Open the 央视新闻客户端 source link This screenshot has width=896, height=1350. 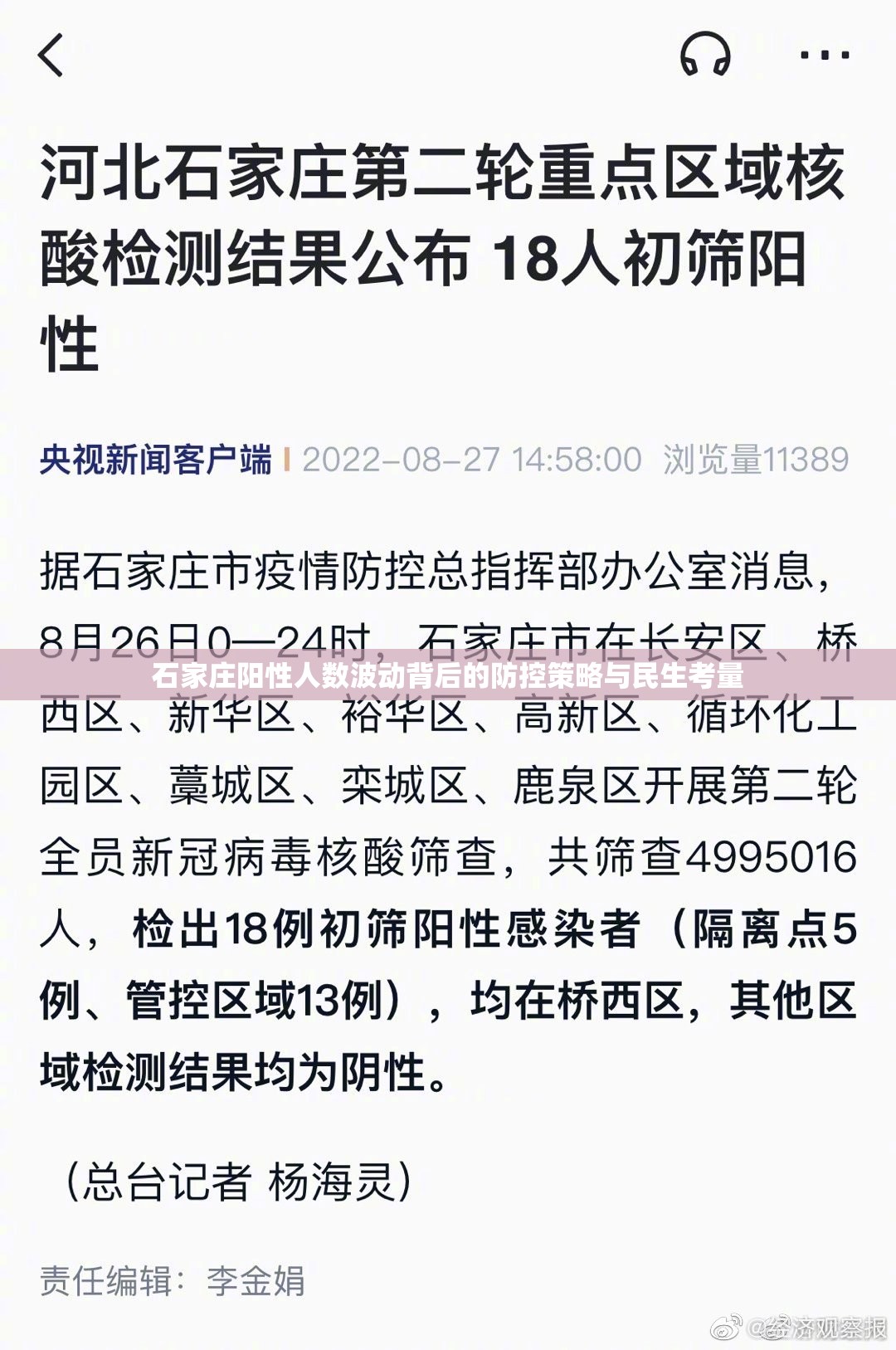pos(156,460)
